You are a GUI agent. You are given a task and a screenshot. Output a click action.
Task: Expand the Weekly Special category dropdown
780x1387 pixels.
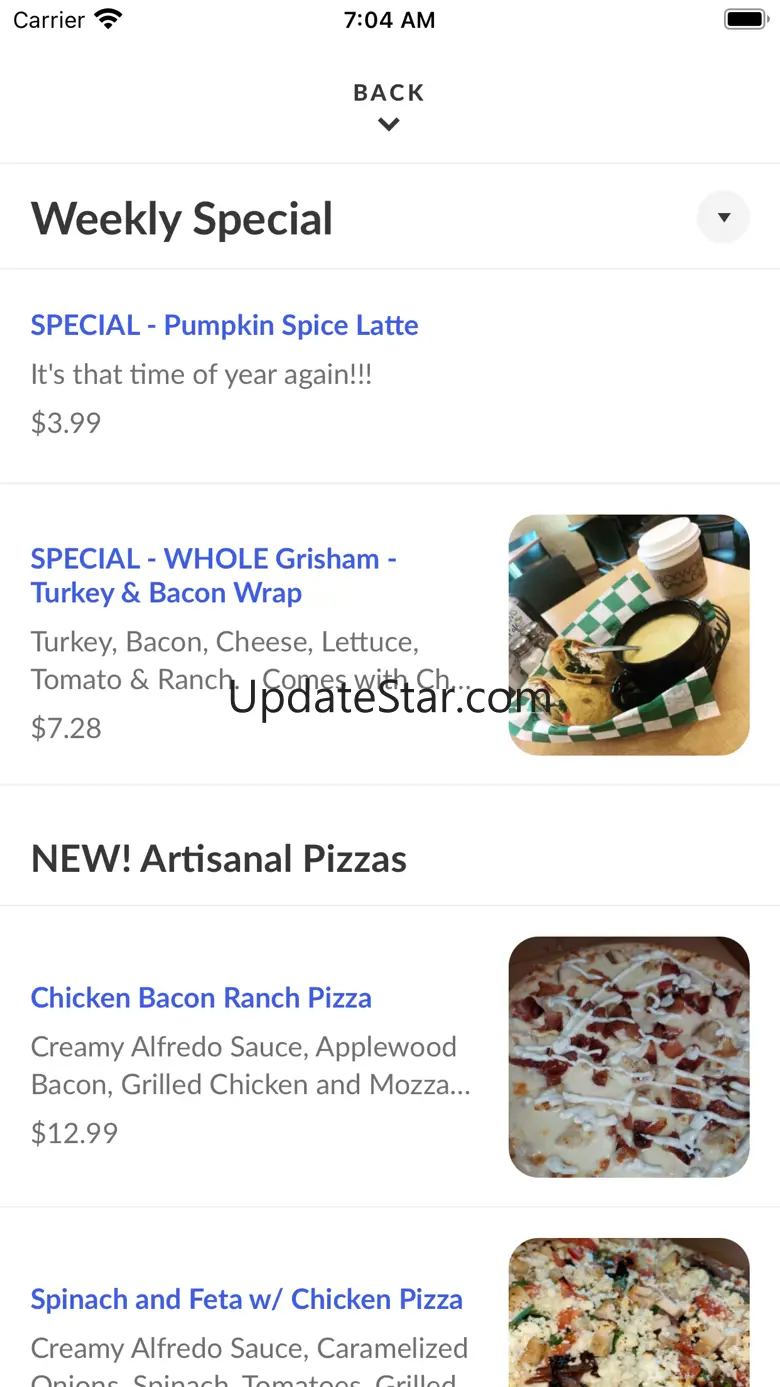click(723, 217)
